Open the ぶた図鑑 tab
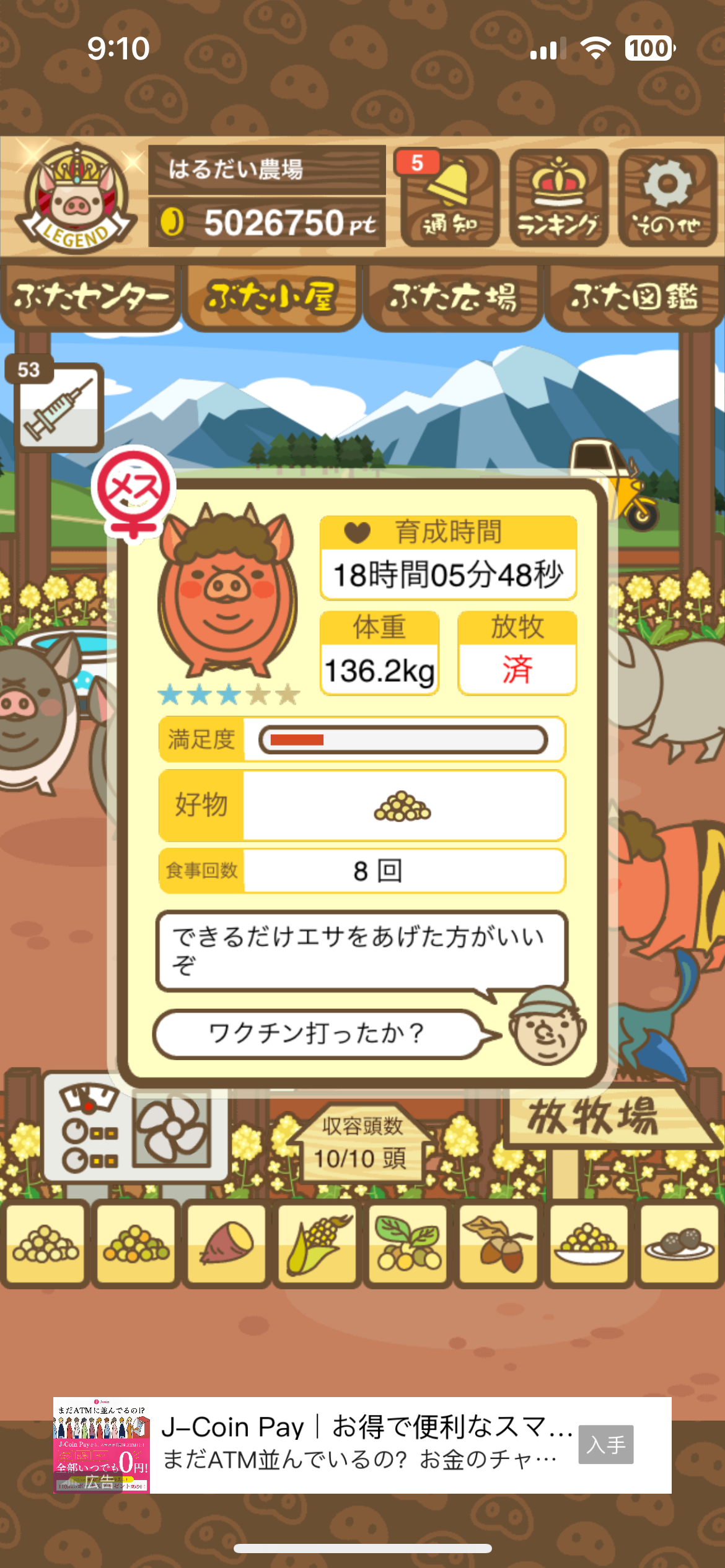 [x=634, y=297]
